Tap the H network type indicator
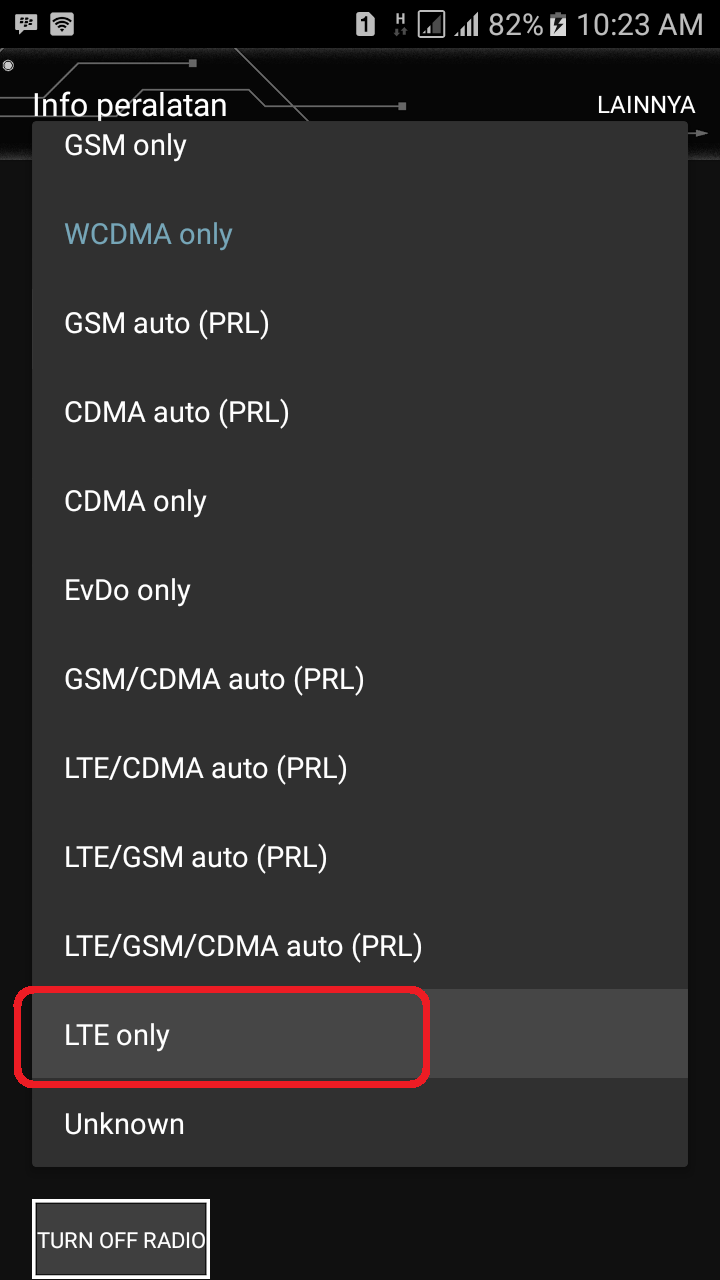Viewport: 720px width, 1280px height. tap(399, 22)
